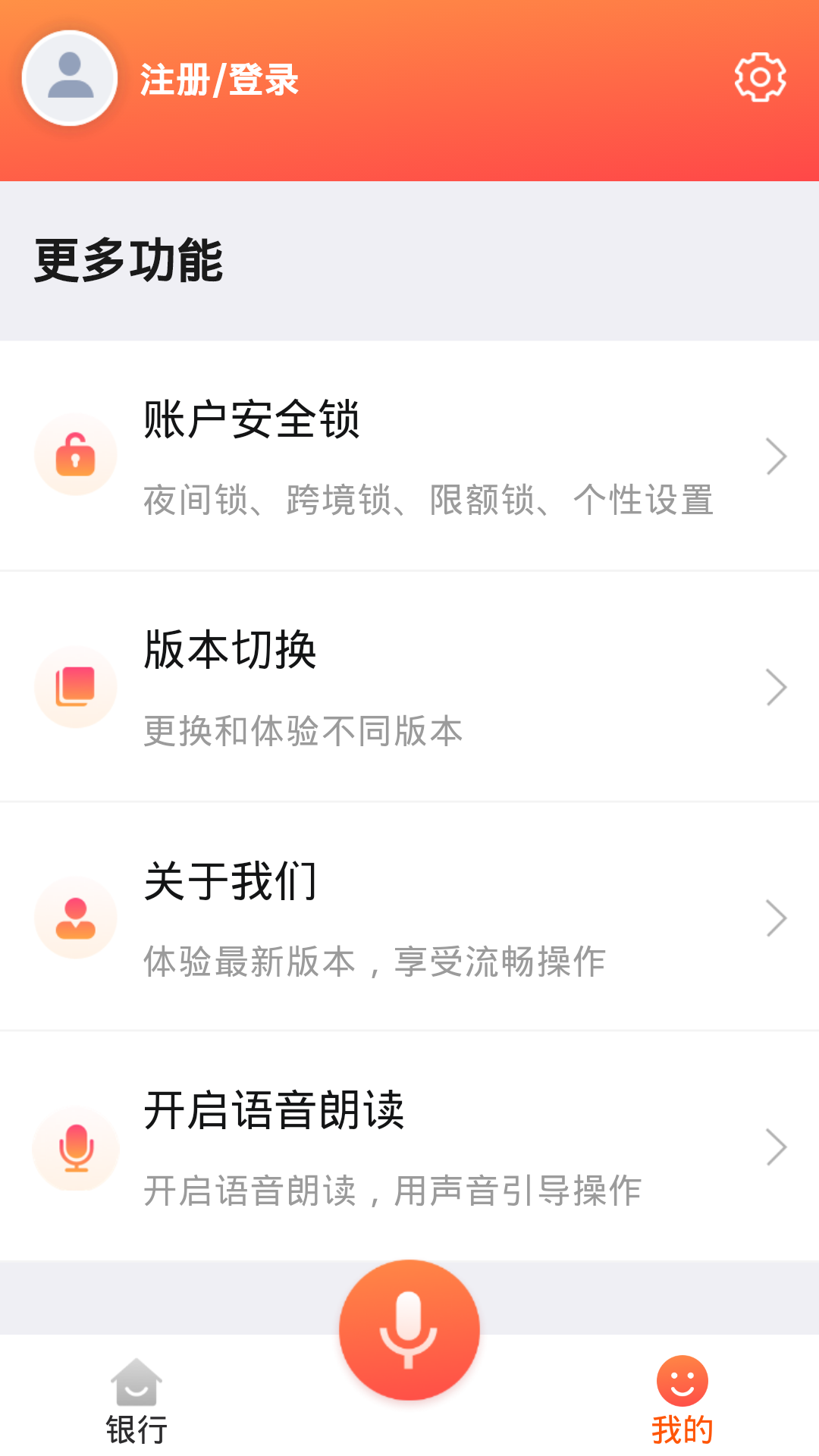Open 版本切换 to change app version
Screen dimensions: 819x1456
(x=409, y=686)
